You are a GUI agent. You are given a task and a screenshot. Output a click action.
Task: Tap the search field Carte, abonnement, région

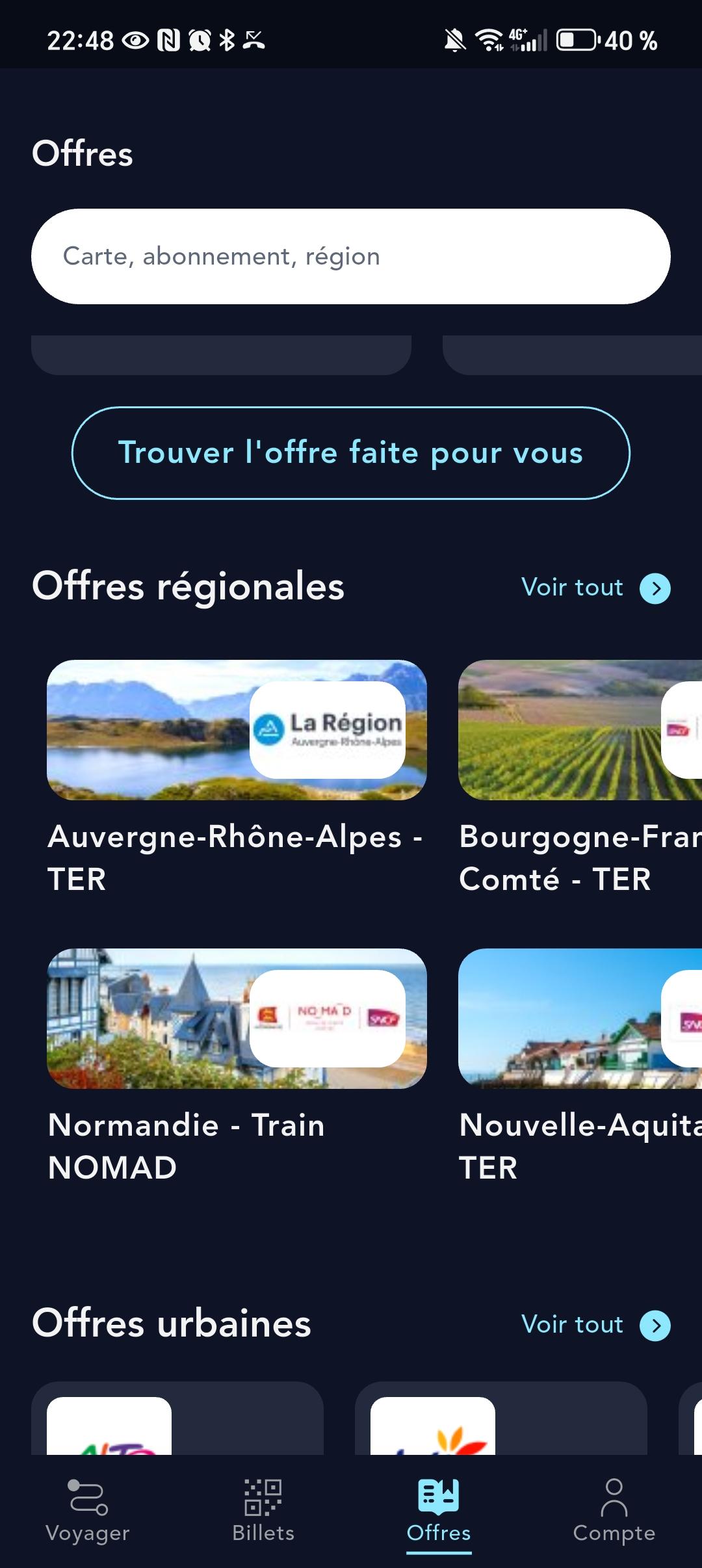[351, 255]
